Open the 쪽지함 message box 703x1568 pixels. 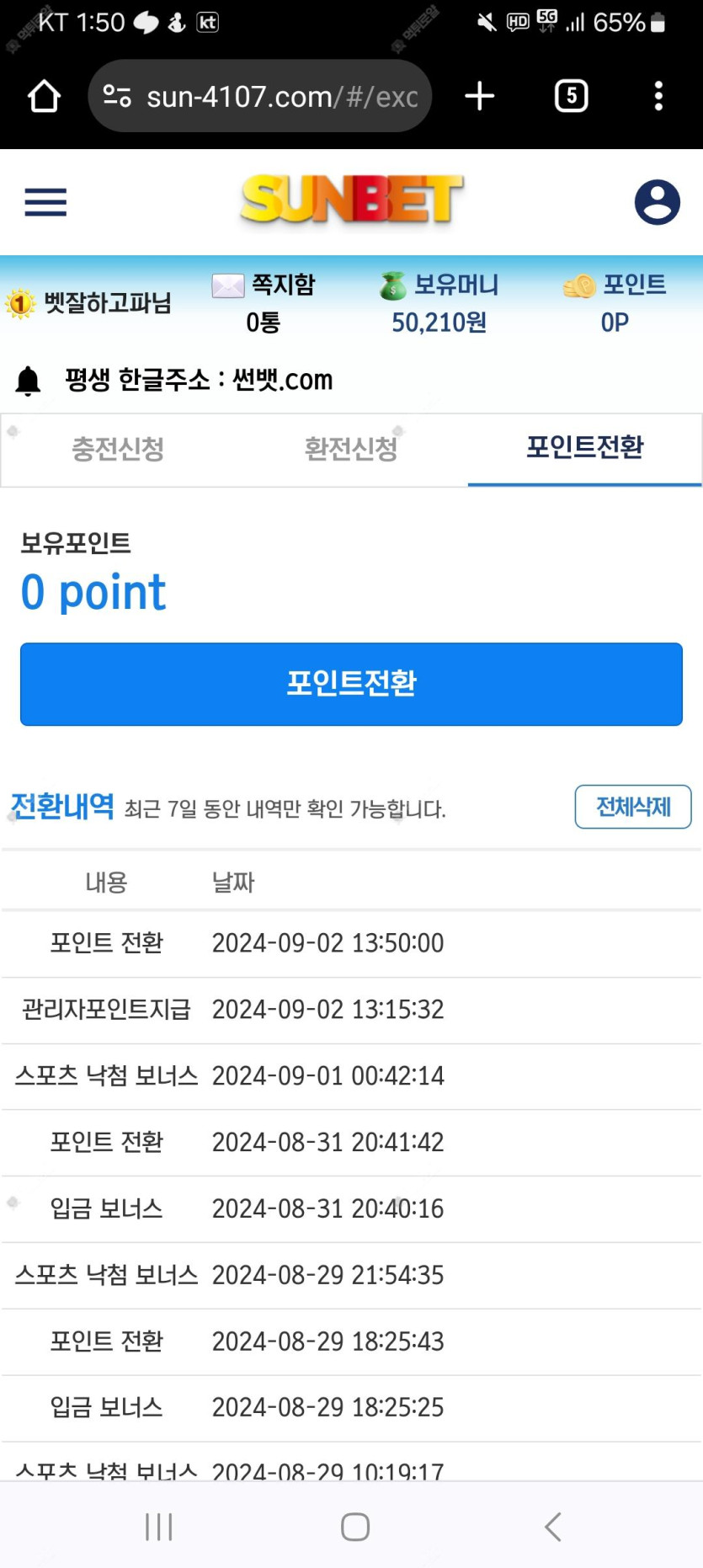[263, 302]
